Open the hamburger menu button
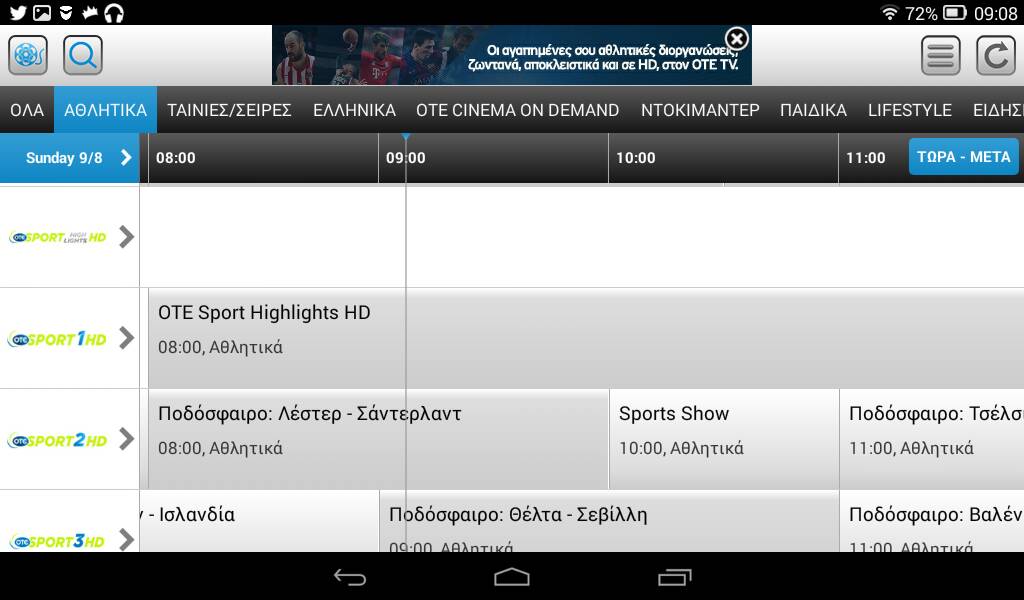 [940, 55]
